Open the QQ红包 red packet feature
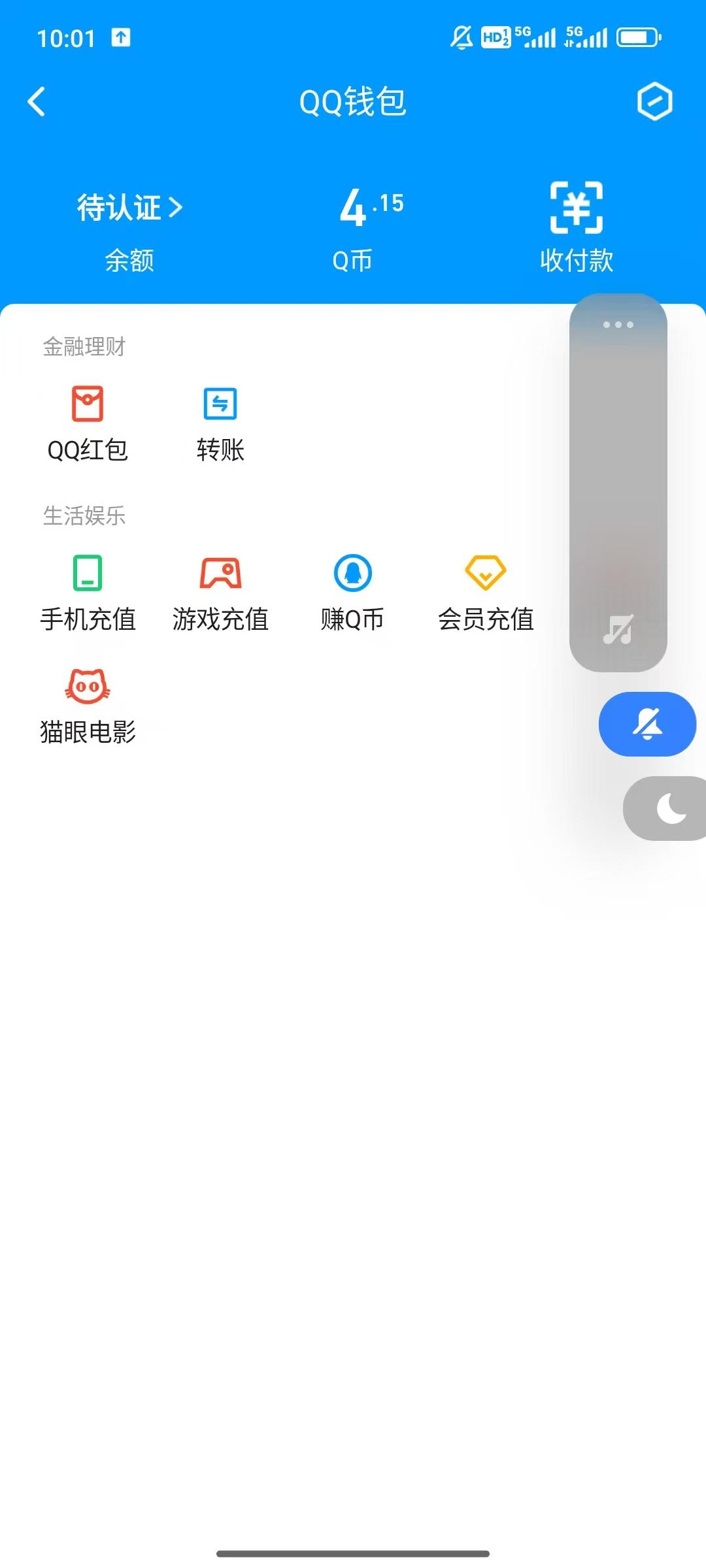The height and width of the screenshot is (1568, 706). [x=87, y=421]
